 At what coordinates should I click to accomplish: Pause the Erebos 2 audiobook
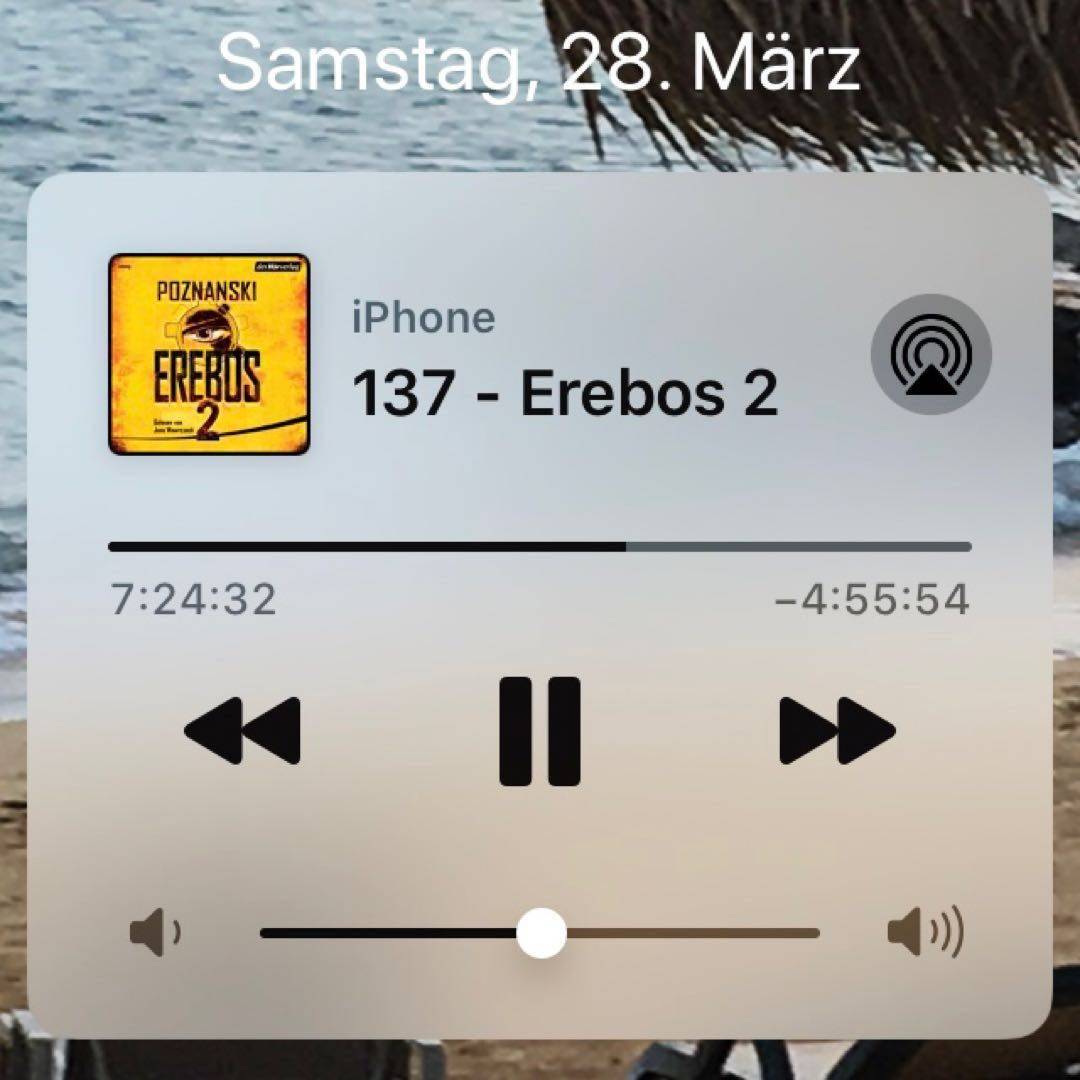tap(539, 731)
